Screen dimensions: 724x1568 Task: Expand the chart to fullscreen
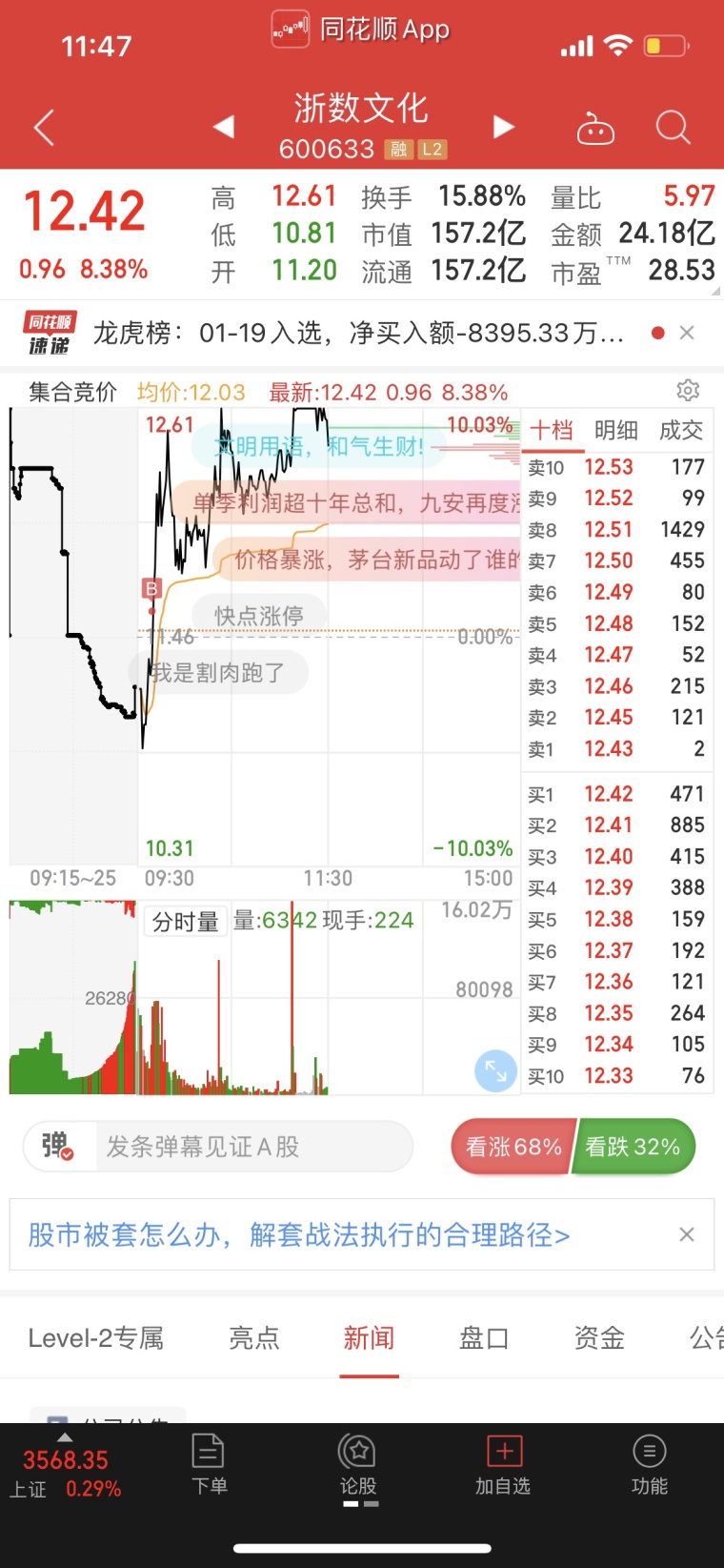(x=495, y=1070)
